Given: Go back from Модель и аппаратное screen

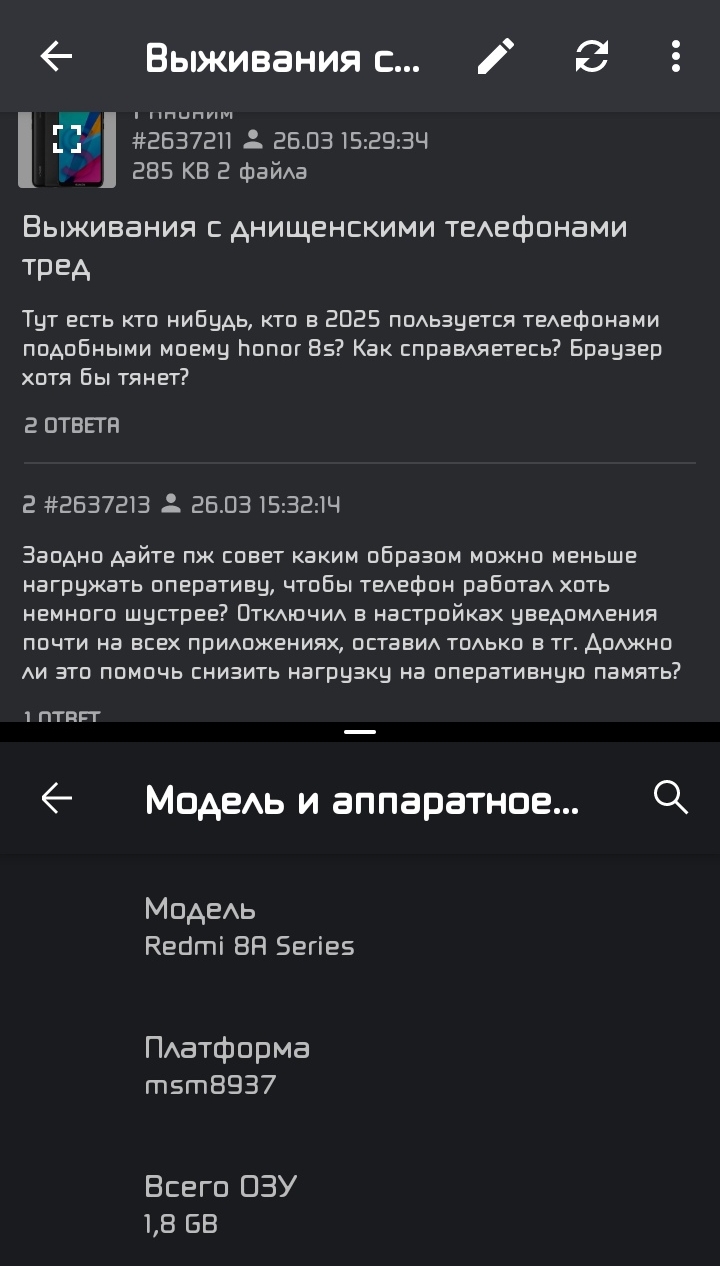Looking at the screenshot, I should point(57,798).
